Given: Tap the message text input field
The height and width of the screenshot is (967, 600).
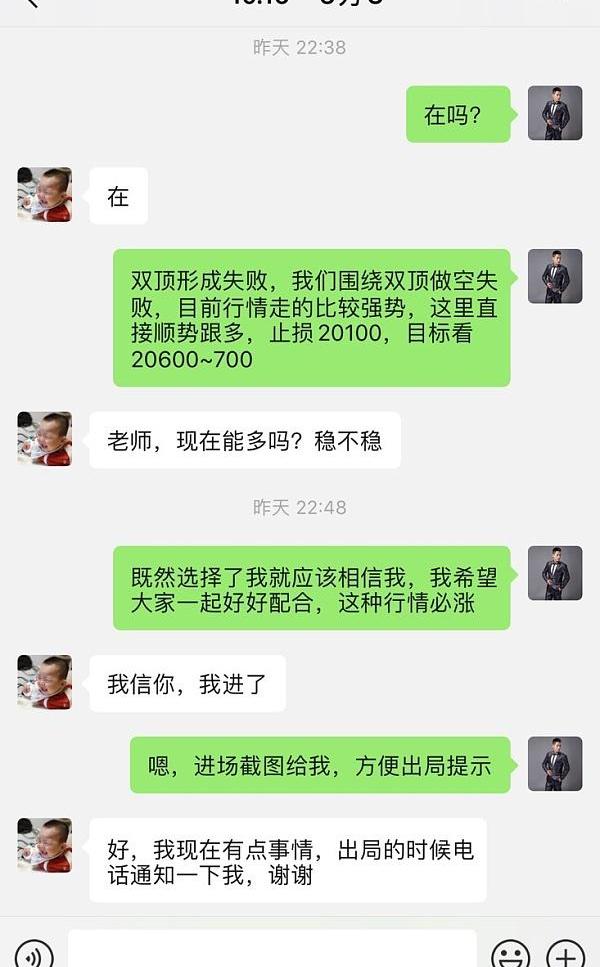Looking at the screenshot, I should 272,949.
